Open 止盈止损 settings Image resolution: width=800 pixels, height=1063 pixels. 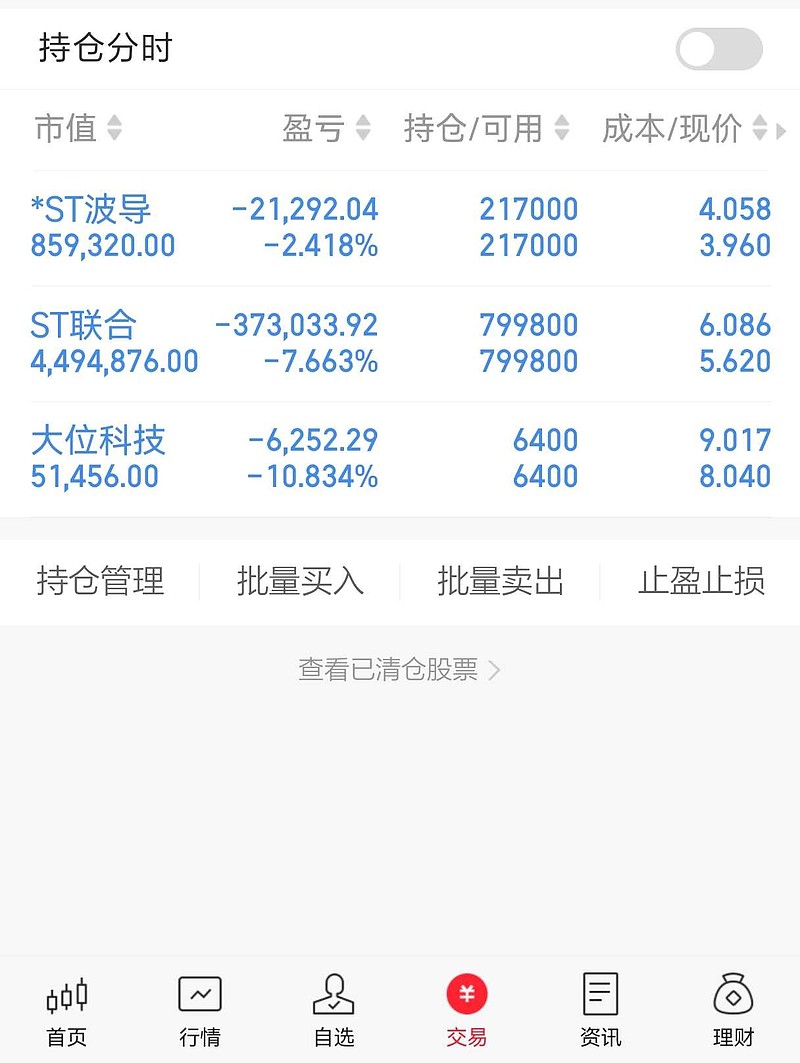pyautogui.click(x=701, y=581)
